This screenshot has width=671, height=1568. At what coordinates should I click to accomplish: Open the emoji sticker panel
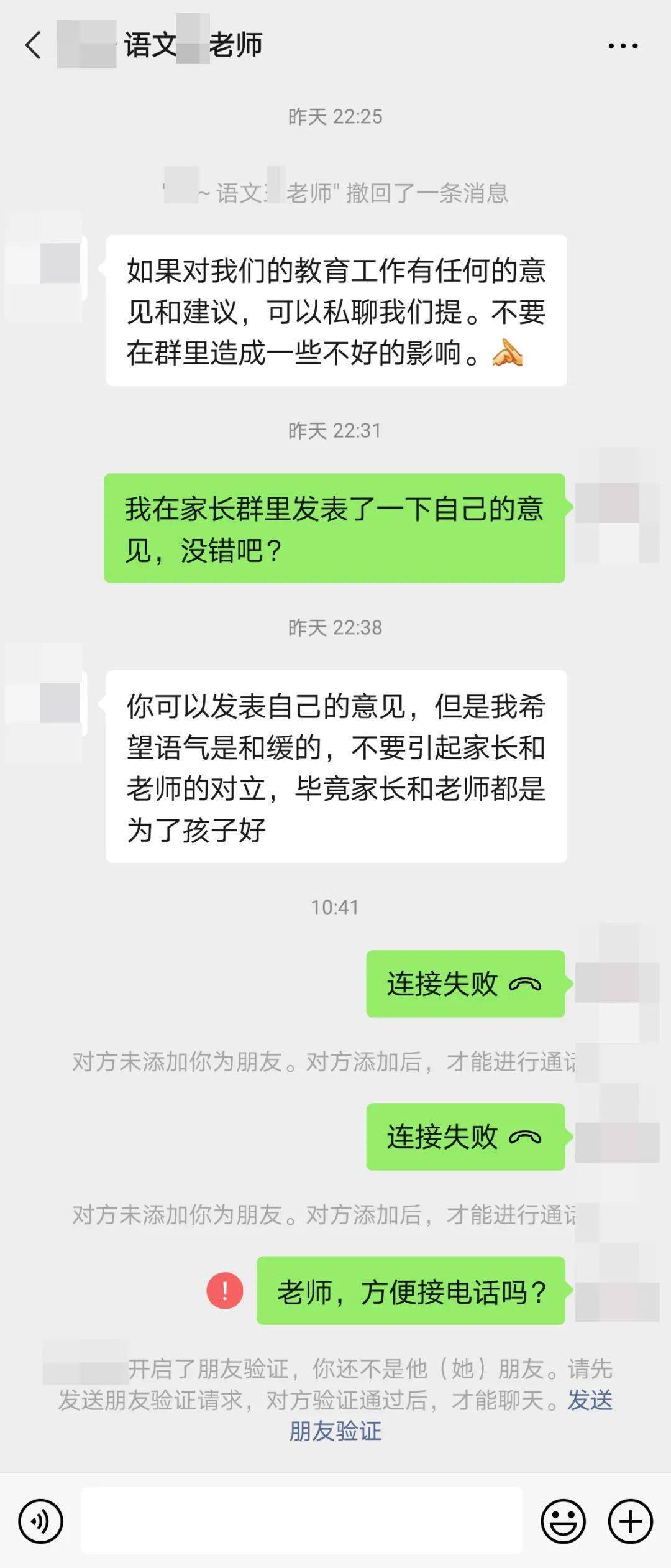(563, 1521)
